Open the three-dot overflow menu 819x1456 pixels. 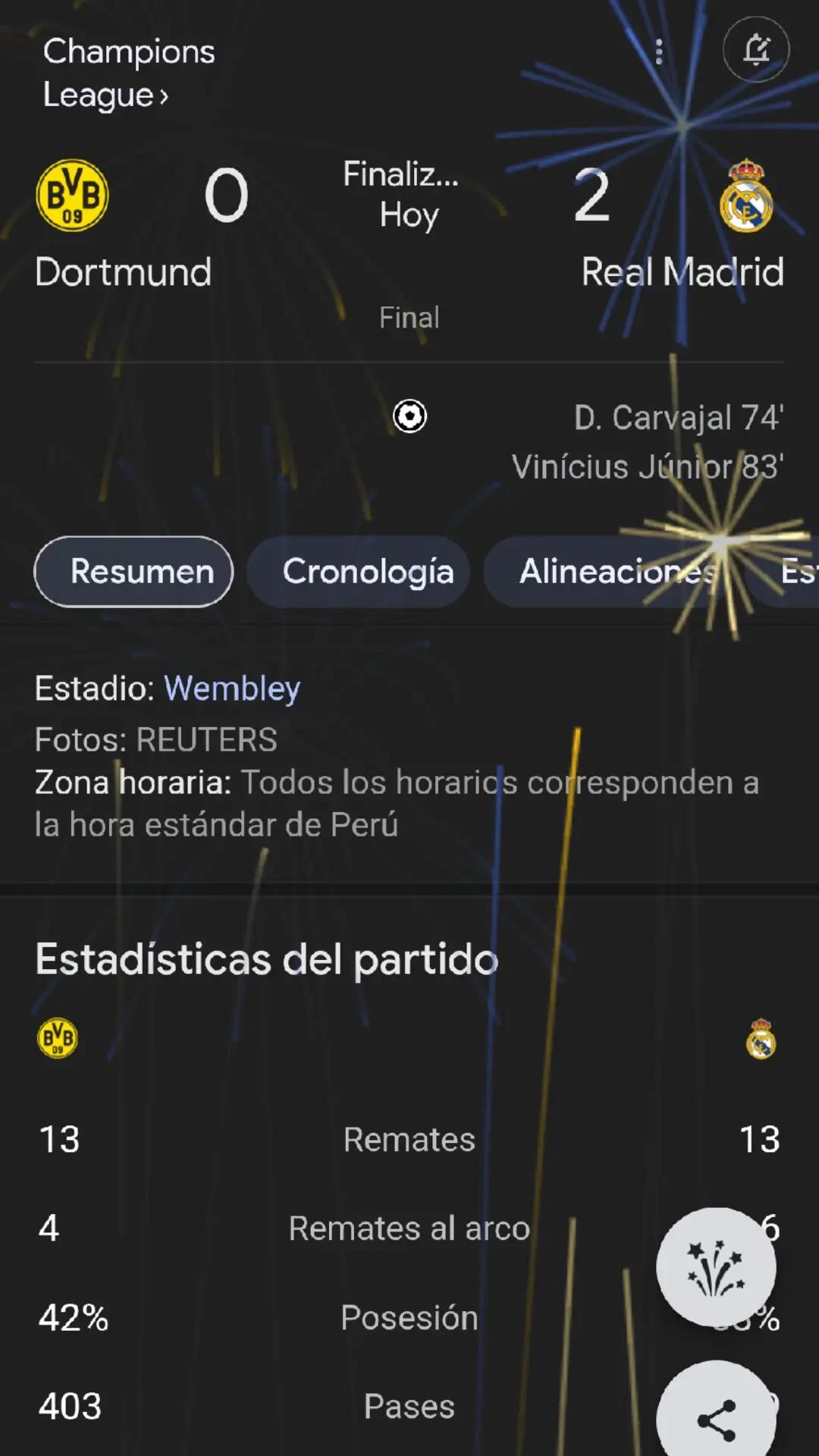[659, 52]
